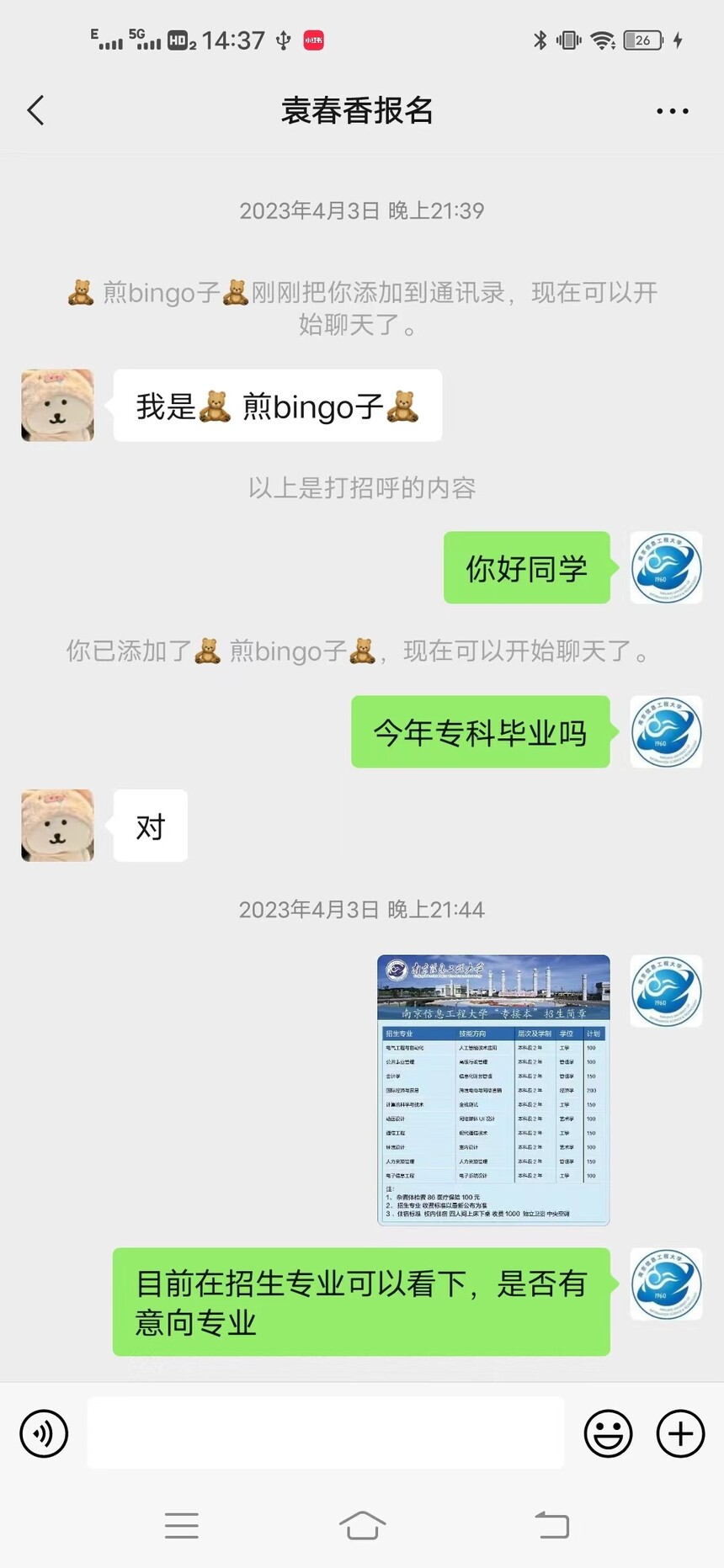Tap the Wi-Fi icon in the status bar
The image size is (724, 1568).
tap(604, 40)
